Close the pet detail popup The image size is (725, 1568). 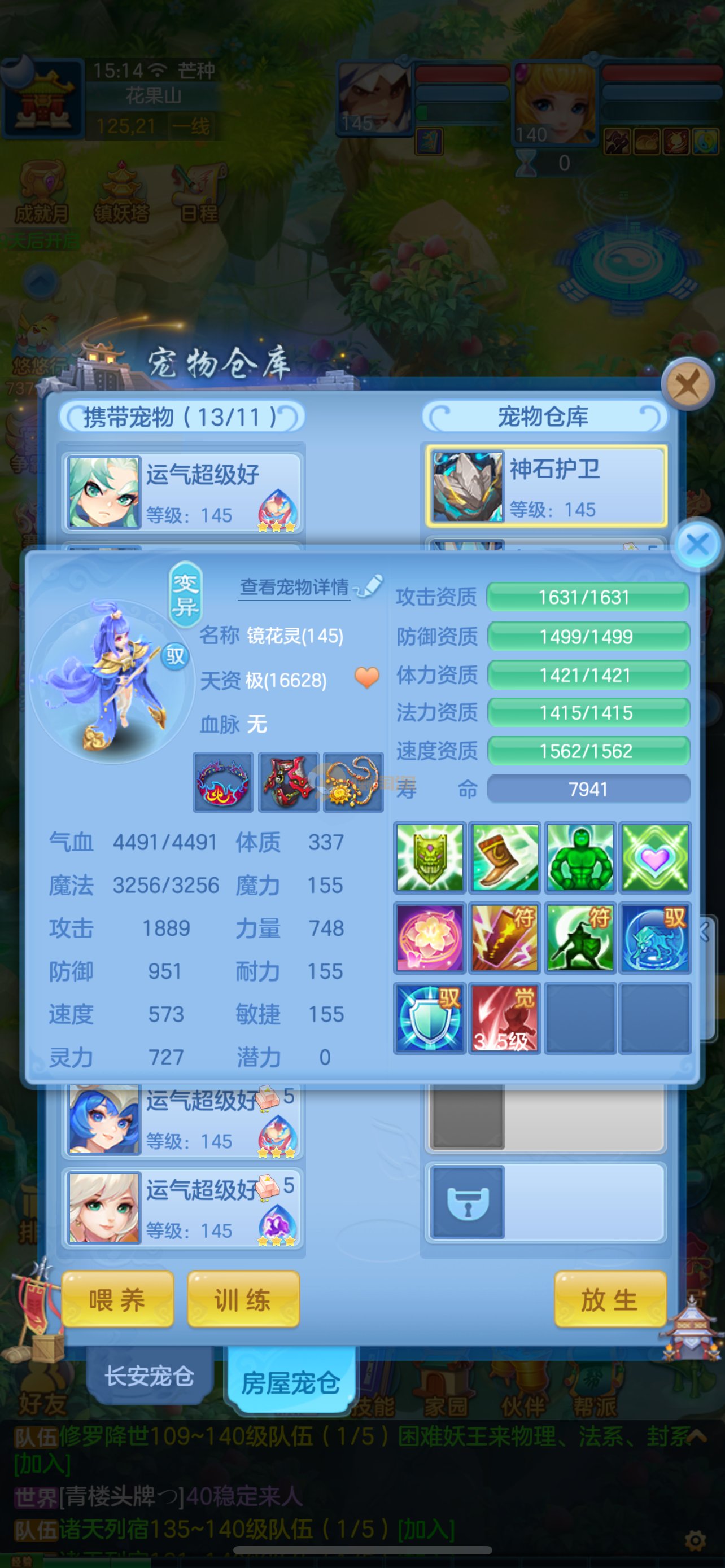pyautogui.click(x=697, y=544)
